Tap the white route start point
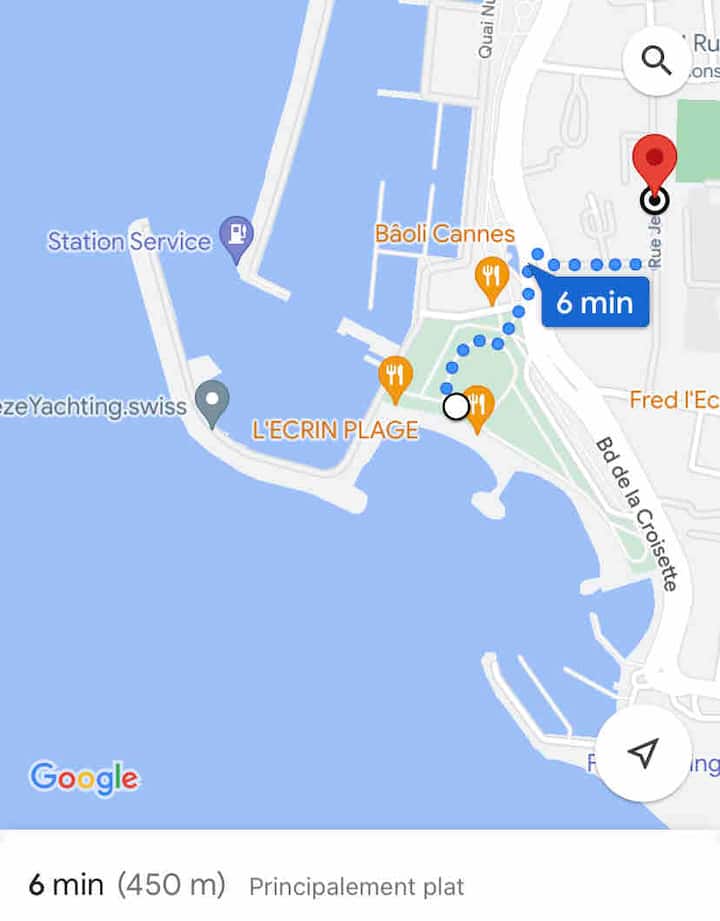 tap(456, 406)
